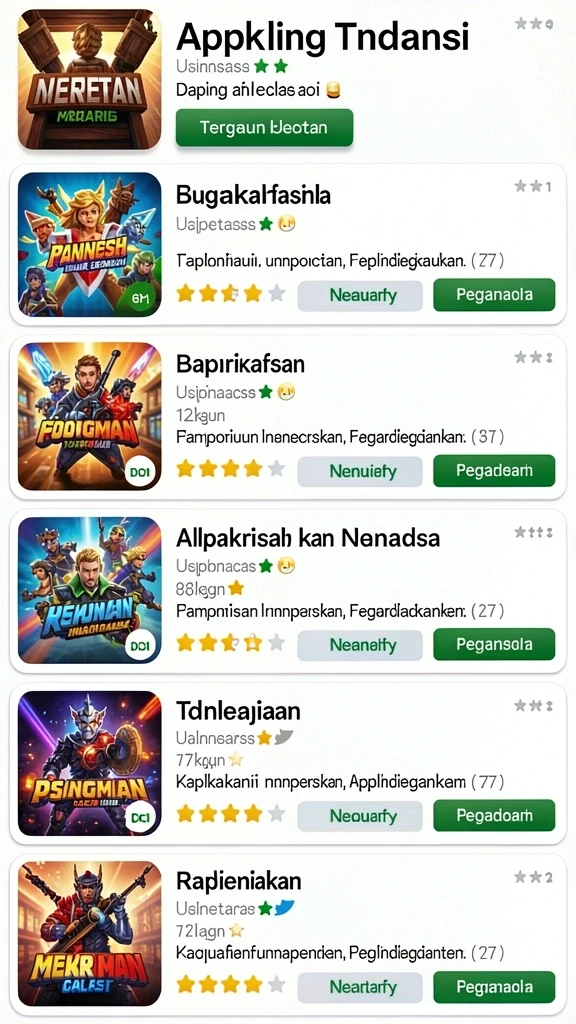Select the Nenuiefy button in Bapirikafsan
This screenshot has width=576, height=1024.
point(360,471)
